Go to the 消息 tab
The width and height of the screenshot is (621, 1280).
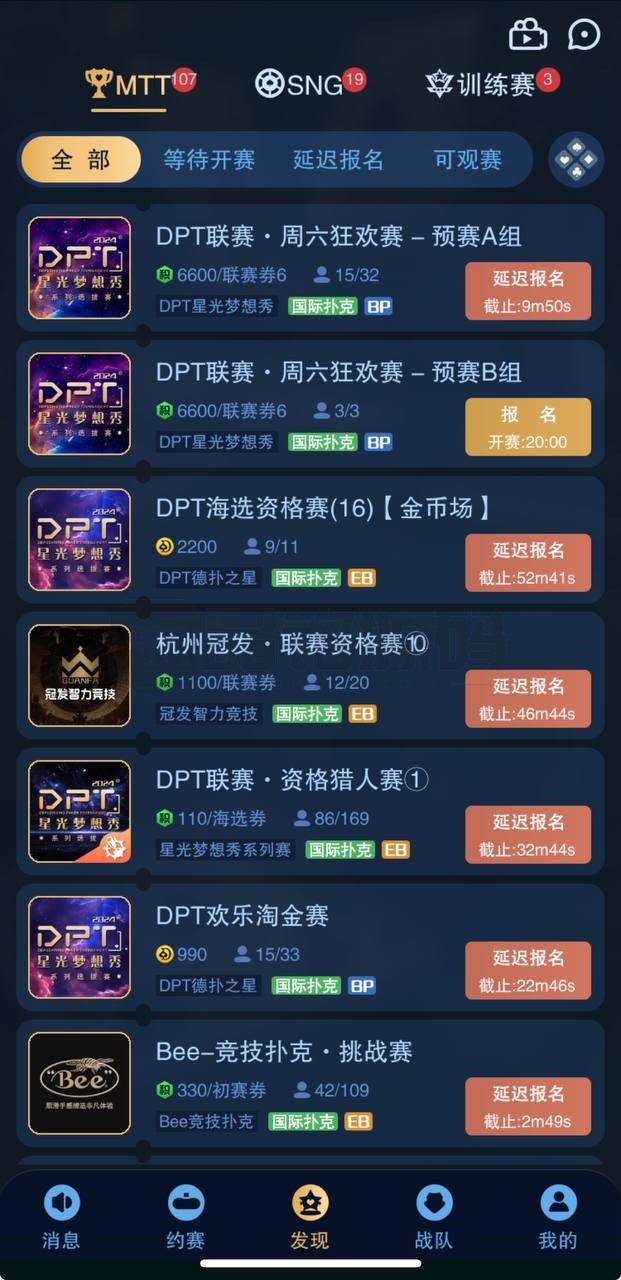[x=61, y=1218]
